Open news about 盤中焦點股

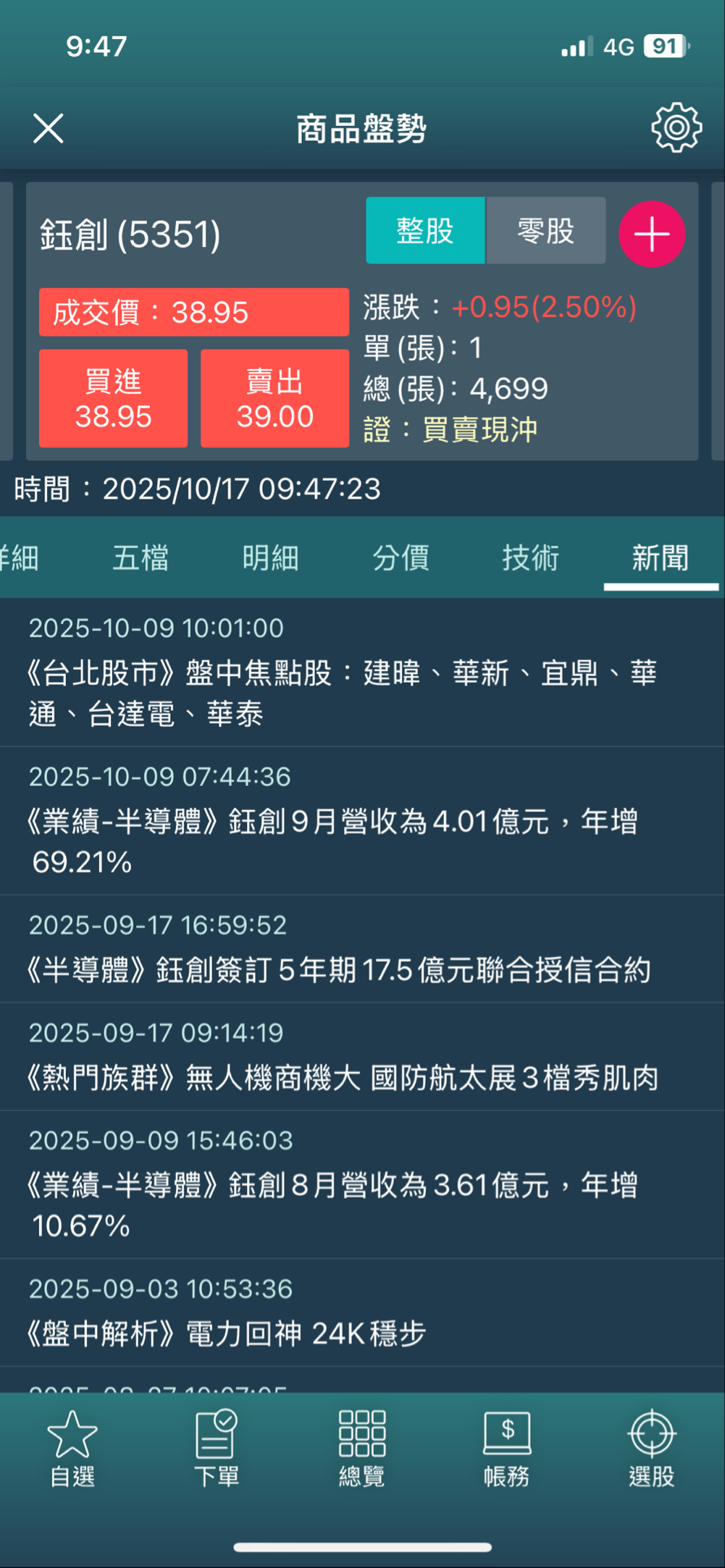click(x=340, y=693)
